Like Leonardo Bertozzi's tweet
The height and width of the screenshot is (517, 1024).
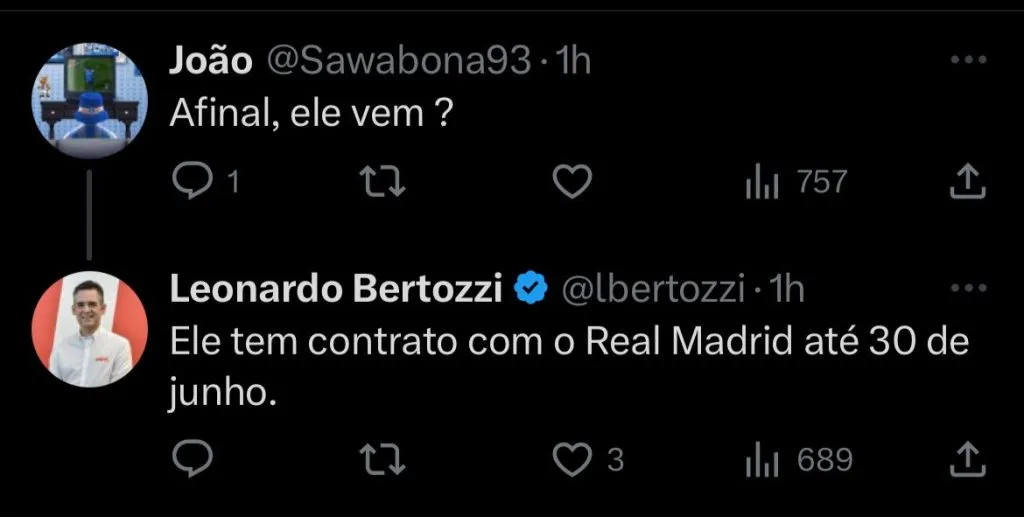[x=573, y=459]
